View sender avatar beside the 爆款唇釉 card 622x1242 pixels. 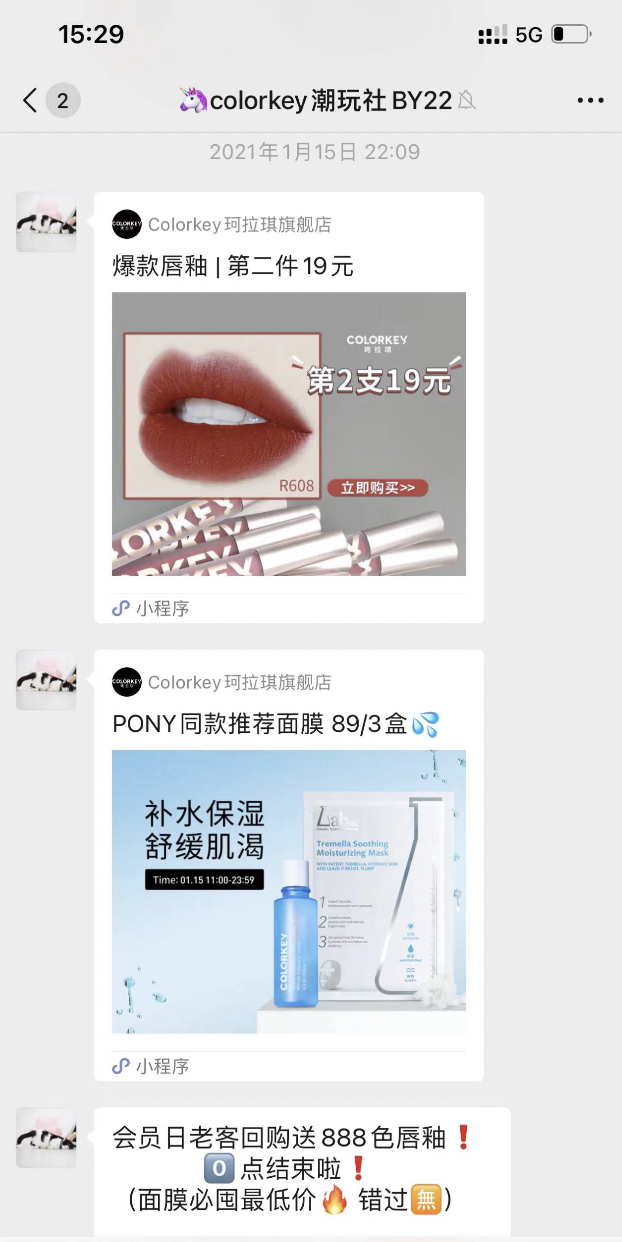(x=46, y=222)
